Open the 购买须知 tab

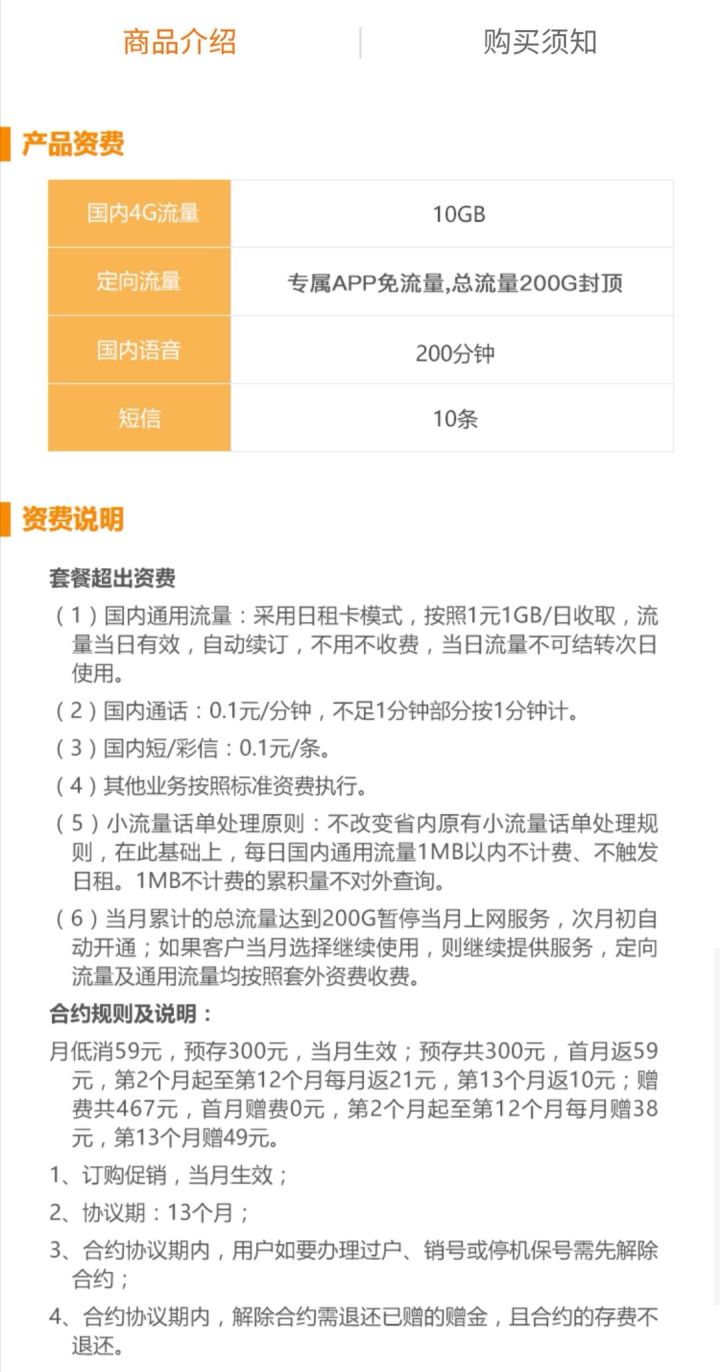[540, 42]
